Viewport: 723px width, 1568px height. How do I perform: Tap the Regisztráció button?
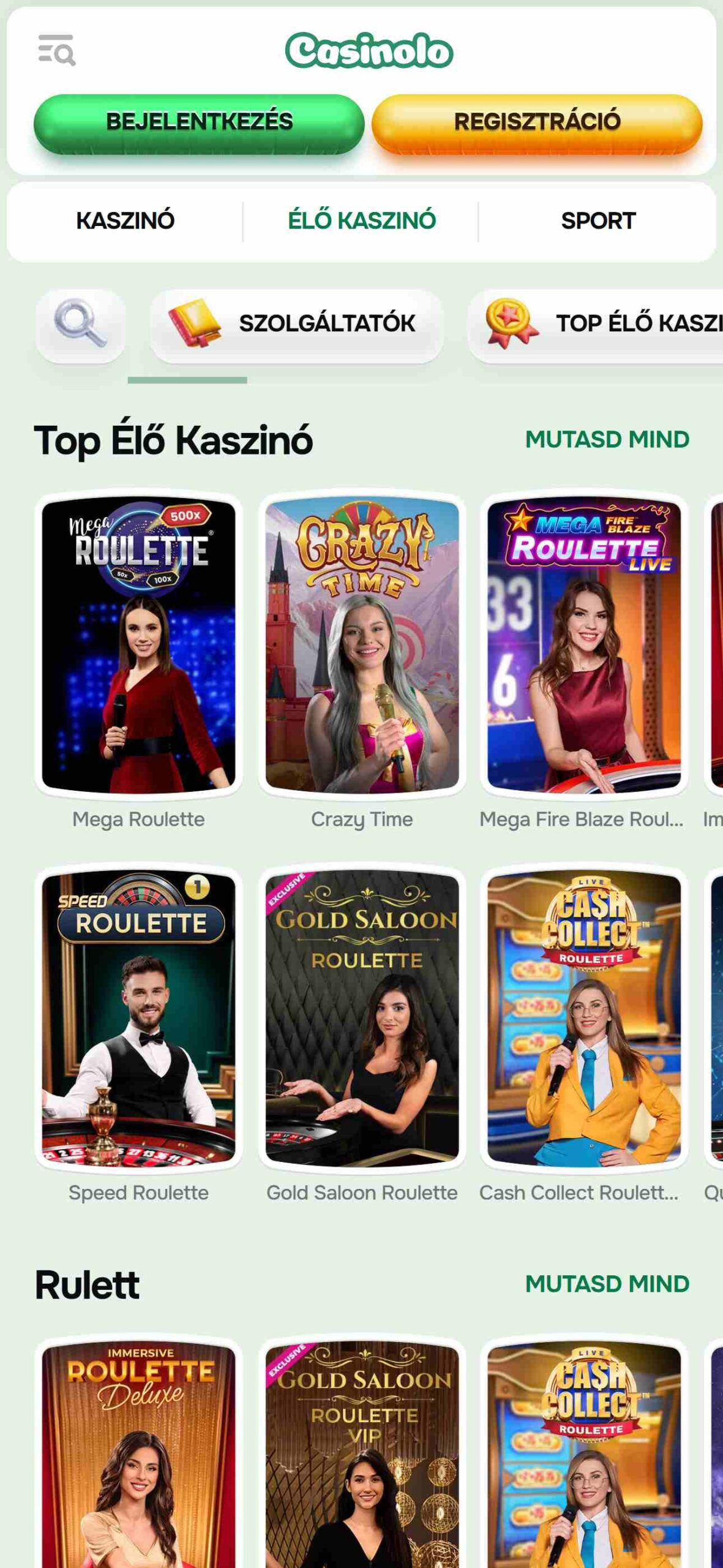pos(537,123)
